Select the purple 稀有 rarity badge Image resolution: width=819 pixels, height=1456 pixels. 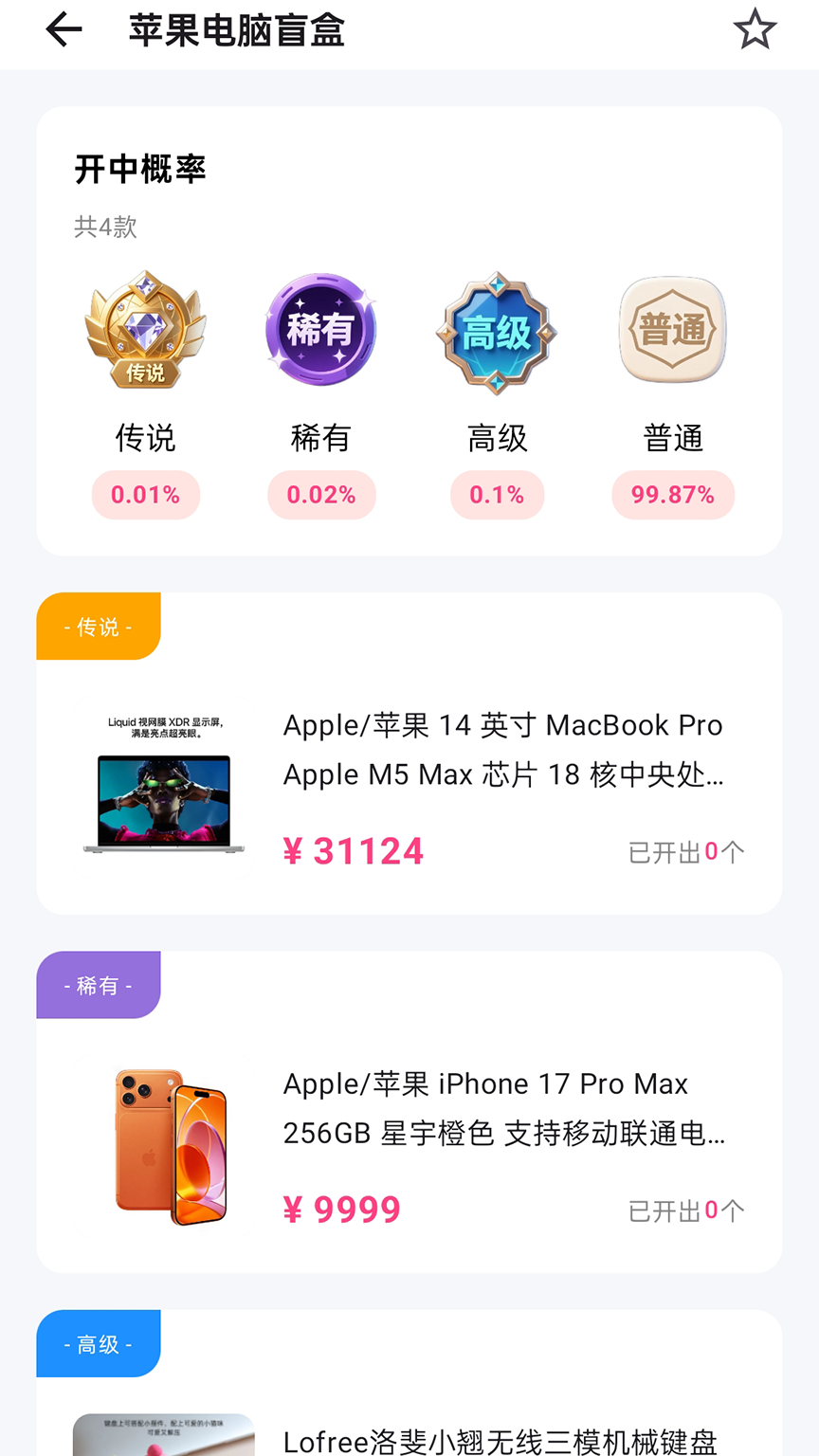[321, 330]
